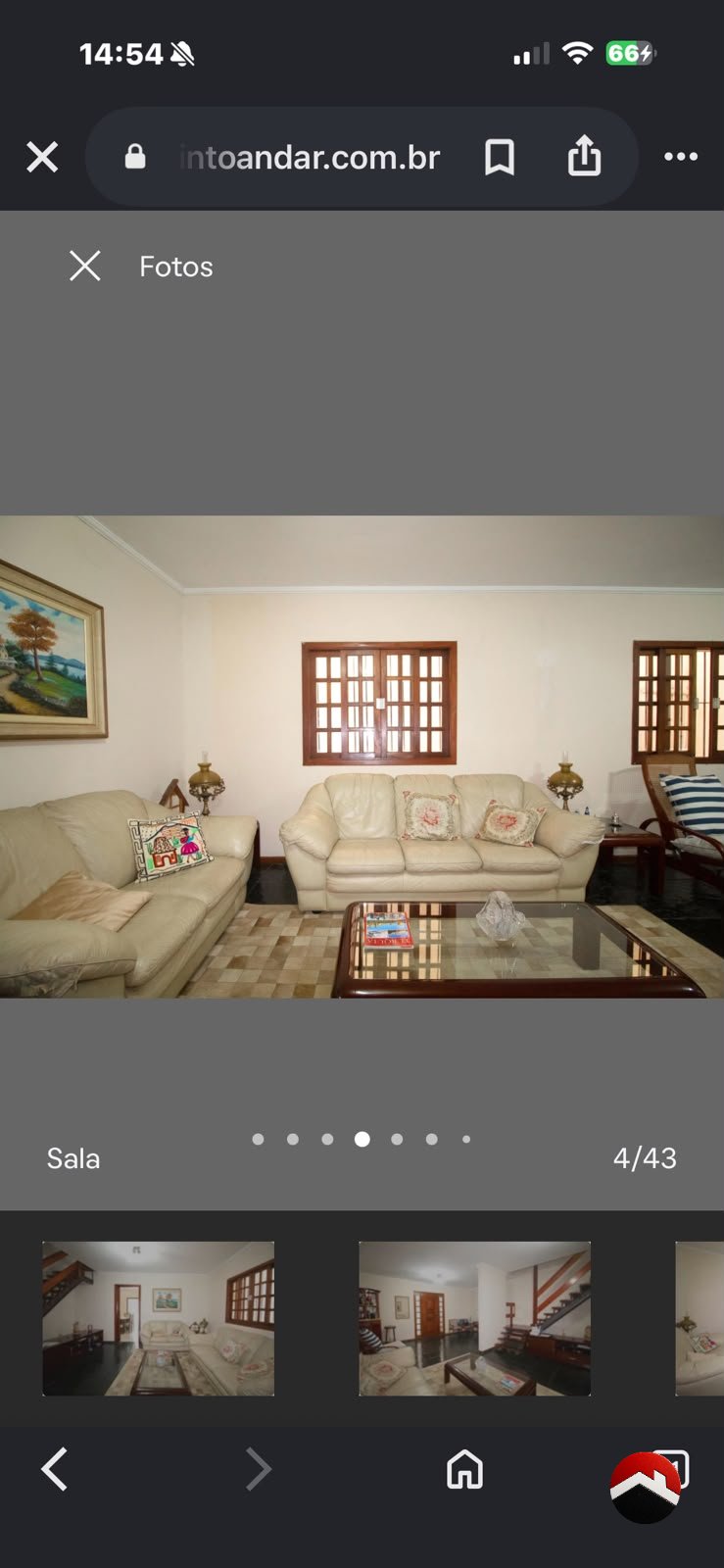Select the thumbnail showing the staircase
The image size is (724, 1568).
coord(474,1318)
